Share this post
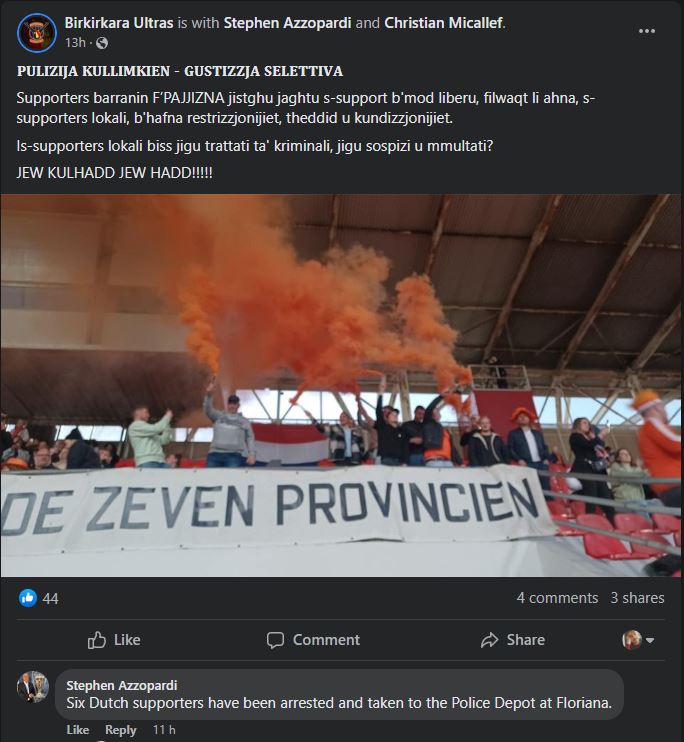Image resolution: width=684 pixels, height=742 pixels. [x=512, y=640]
